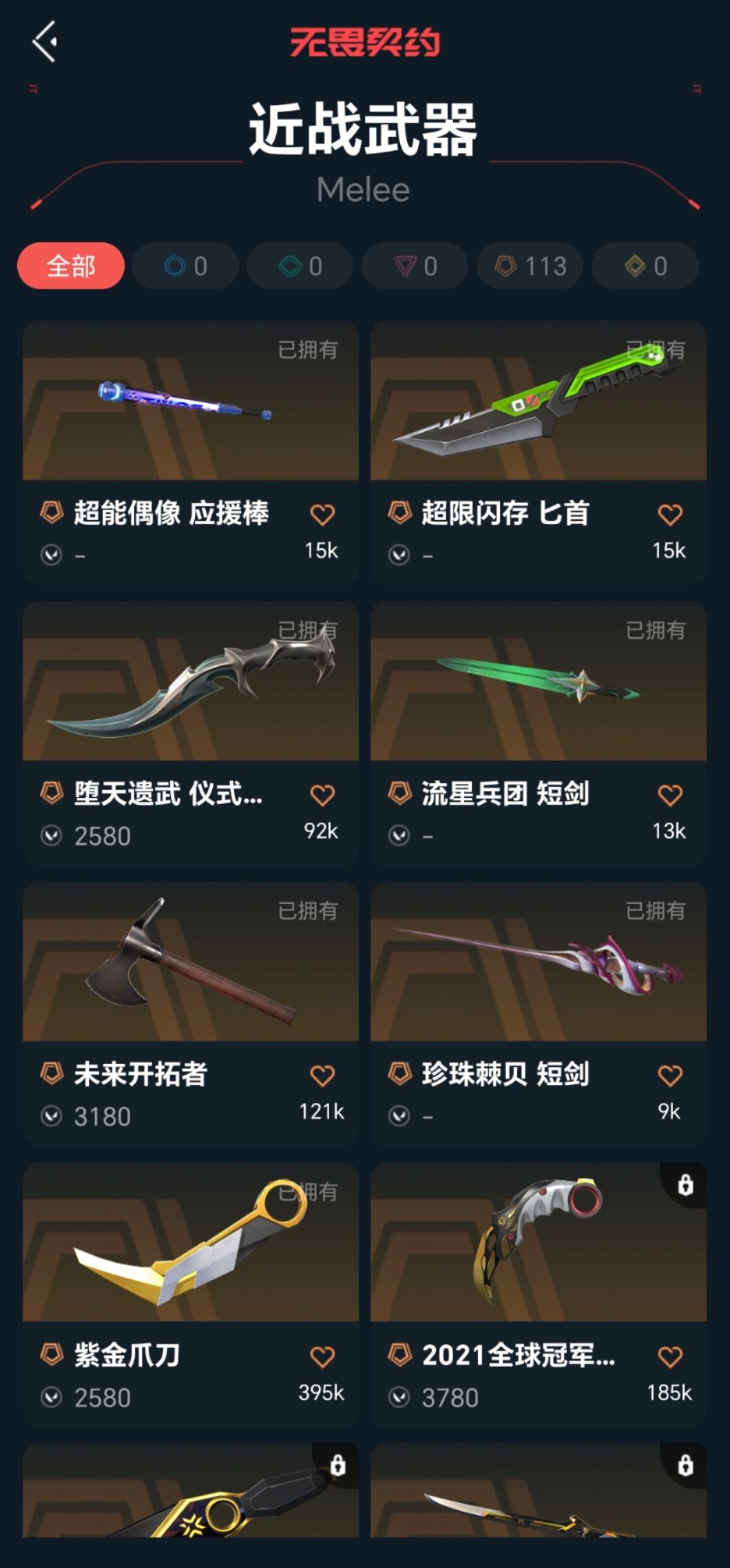Go back using the top-left arrow
Image resolution: width=730 pixels, height=1568 pixels.
(x=45, y=42)
